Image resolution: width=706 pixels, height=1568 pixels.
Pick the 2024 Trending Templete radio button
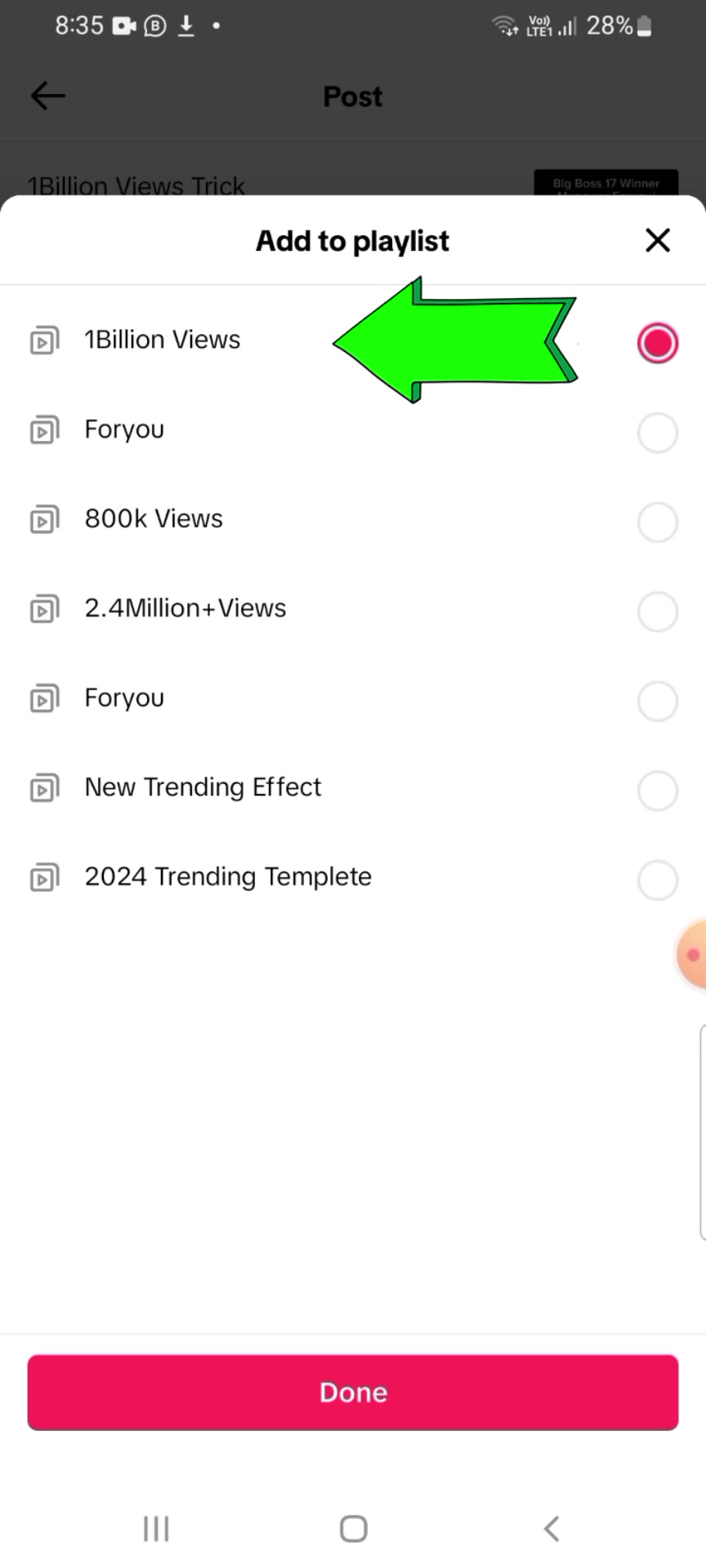(x=658, y=880)
